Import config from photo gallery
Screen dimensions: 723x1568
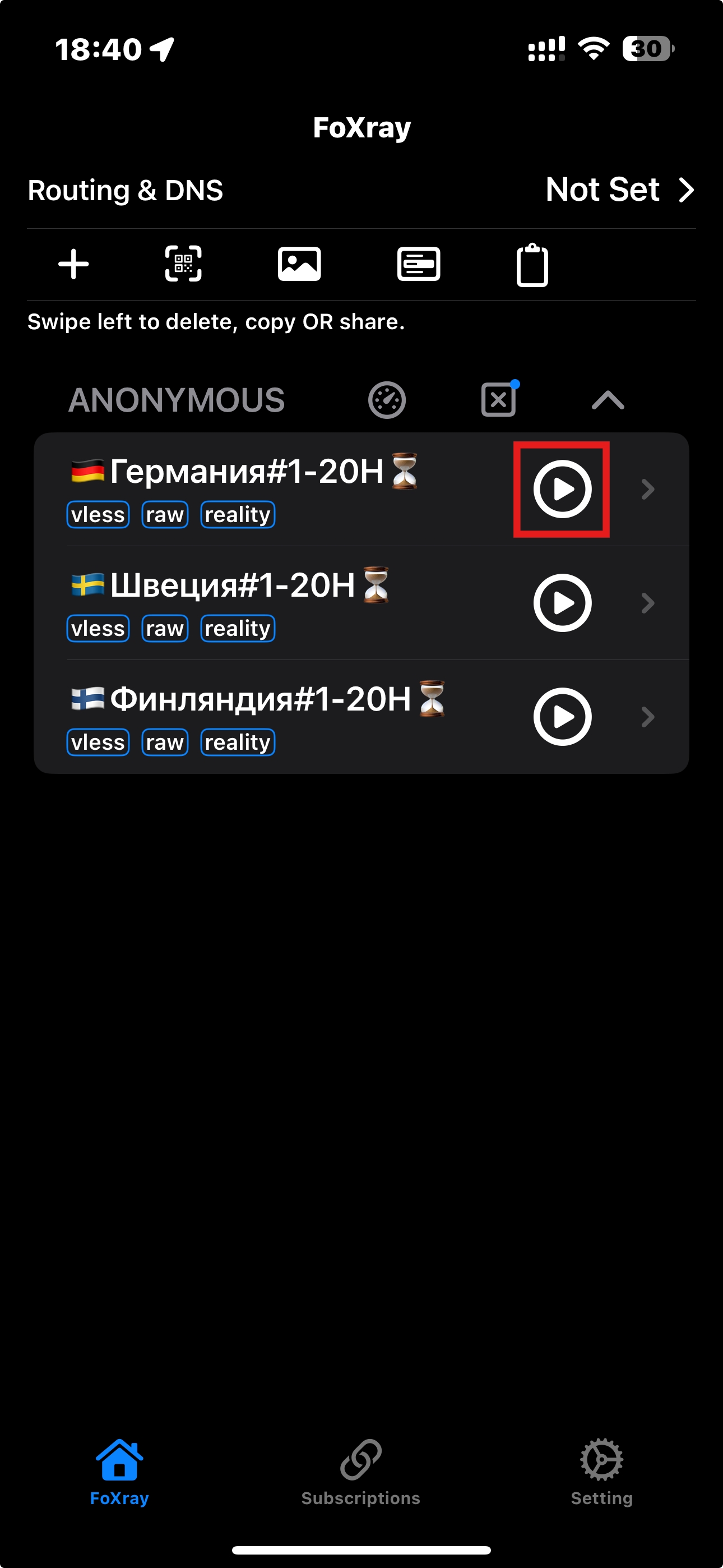coord(299,264)
